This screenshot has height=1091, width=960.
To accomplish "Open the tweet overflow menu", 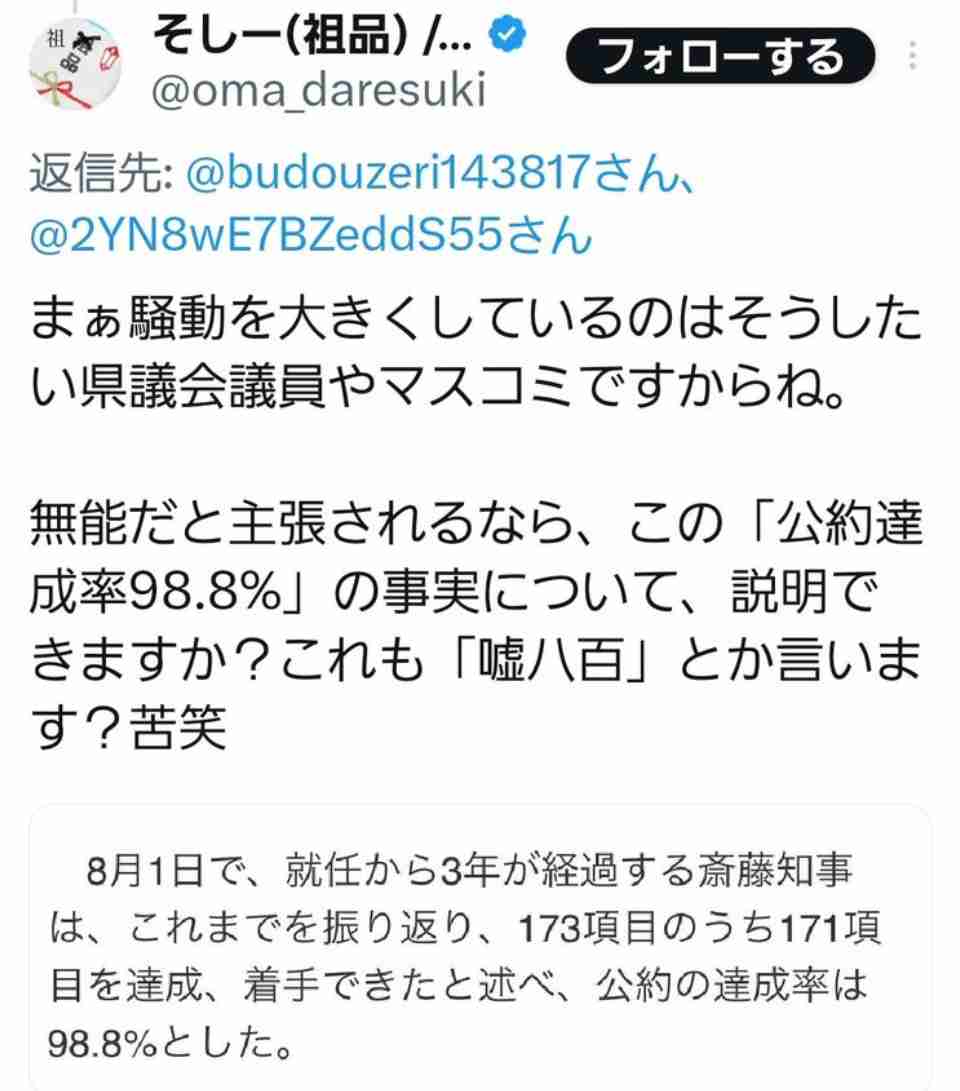I will (913, 55).
